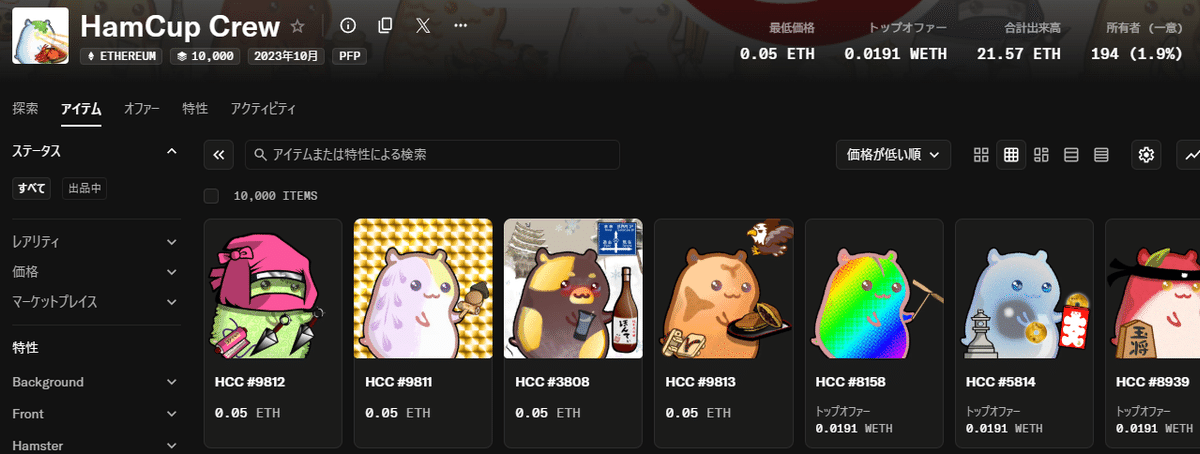This screenshot has width=1200, height=454.
Task: Open the three-dot more options menu
Action: coord(460,26)
